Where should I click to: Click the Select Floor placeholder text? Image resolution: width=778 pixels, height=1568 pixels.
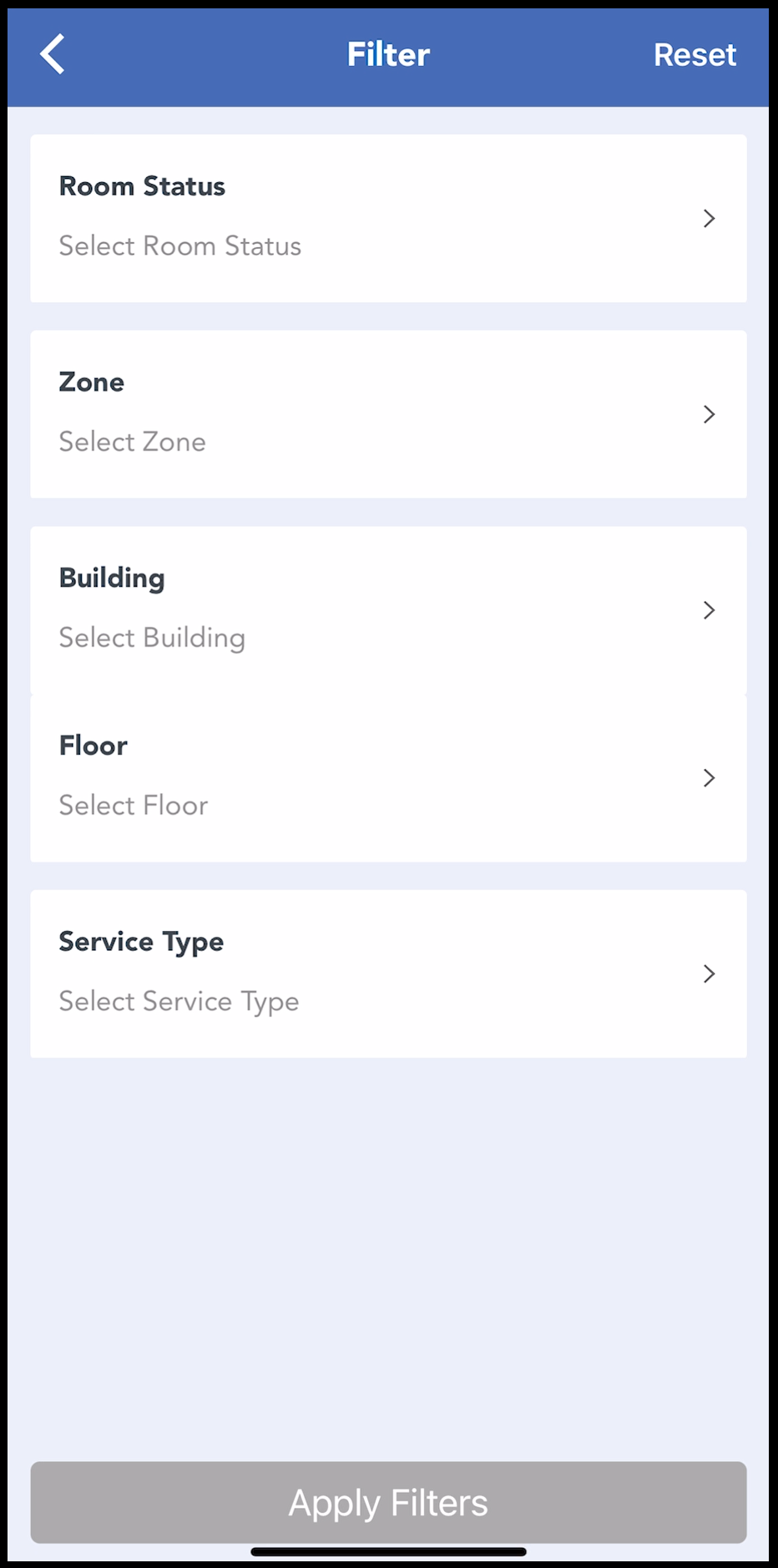[x=133, y=805]
